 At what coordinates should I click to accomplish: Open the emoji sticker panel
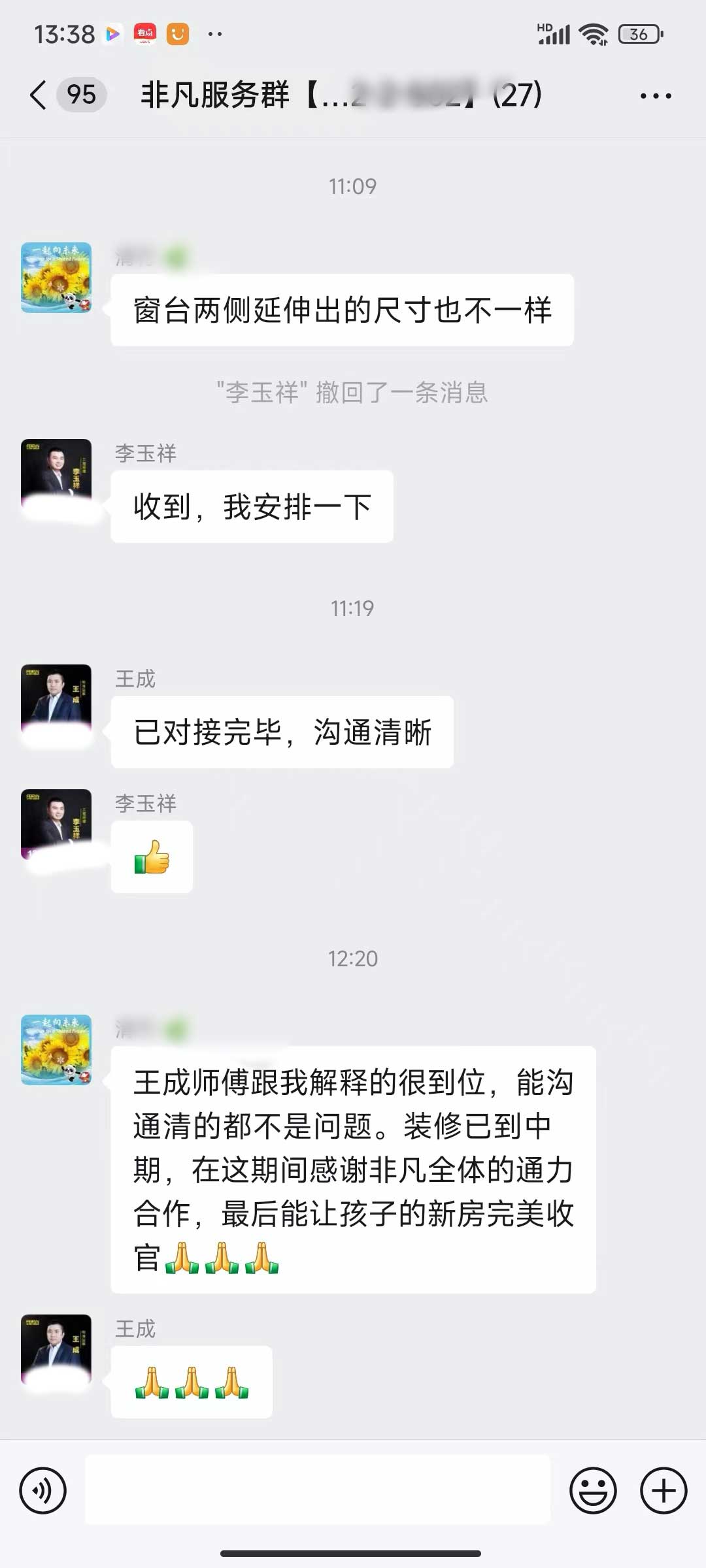pyautogui.click(x=593, y=1491)
